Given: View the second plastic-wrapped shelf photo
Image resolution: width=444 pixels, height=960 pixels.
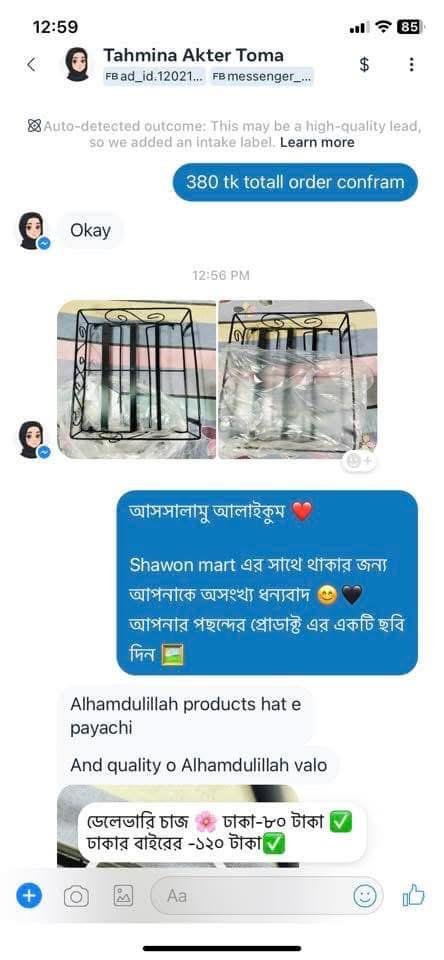Looking at the screenshot, I should [x=298, y=380].
